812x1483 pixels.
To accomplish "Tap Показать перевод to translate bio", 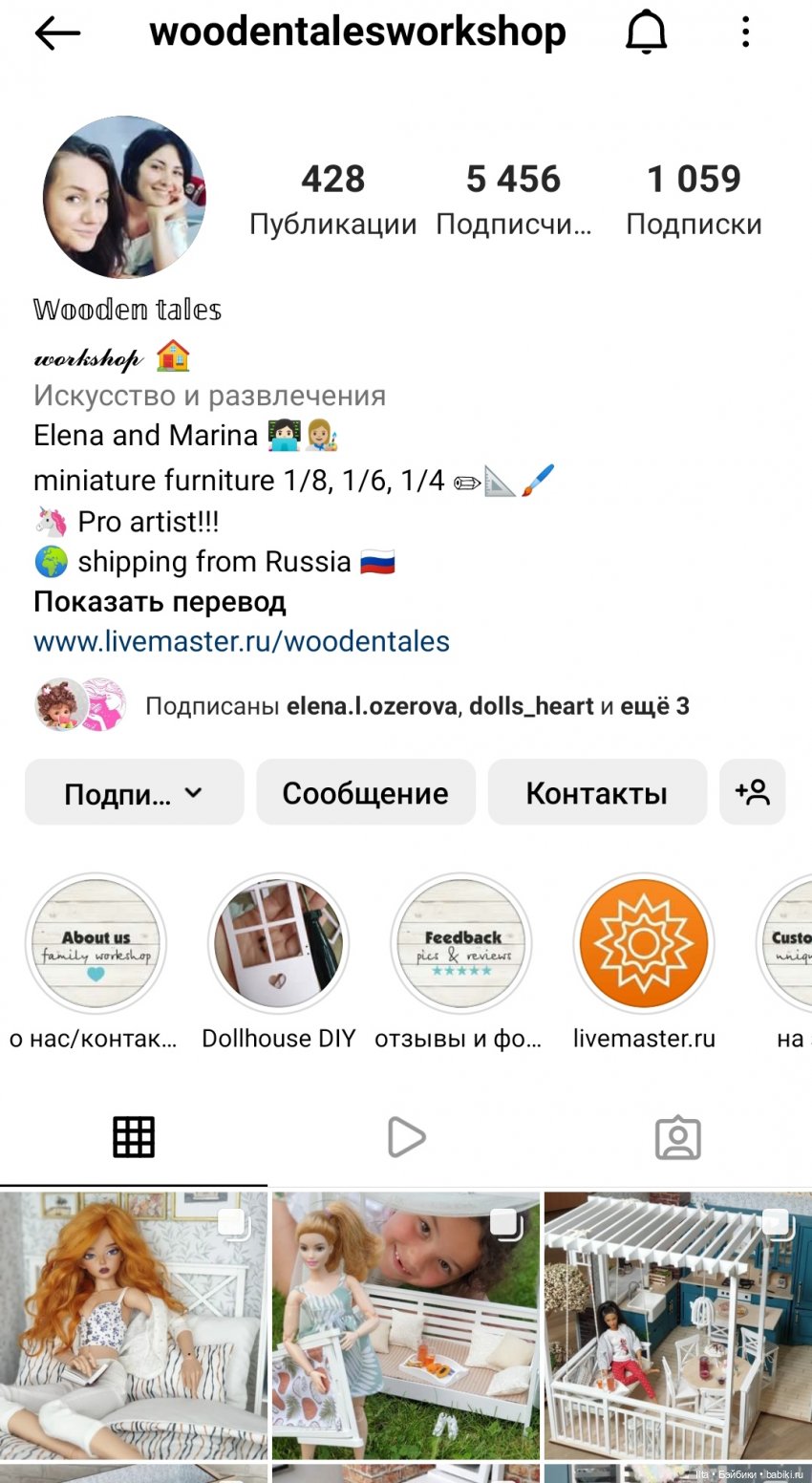I will 160,602.
